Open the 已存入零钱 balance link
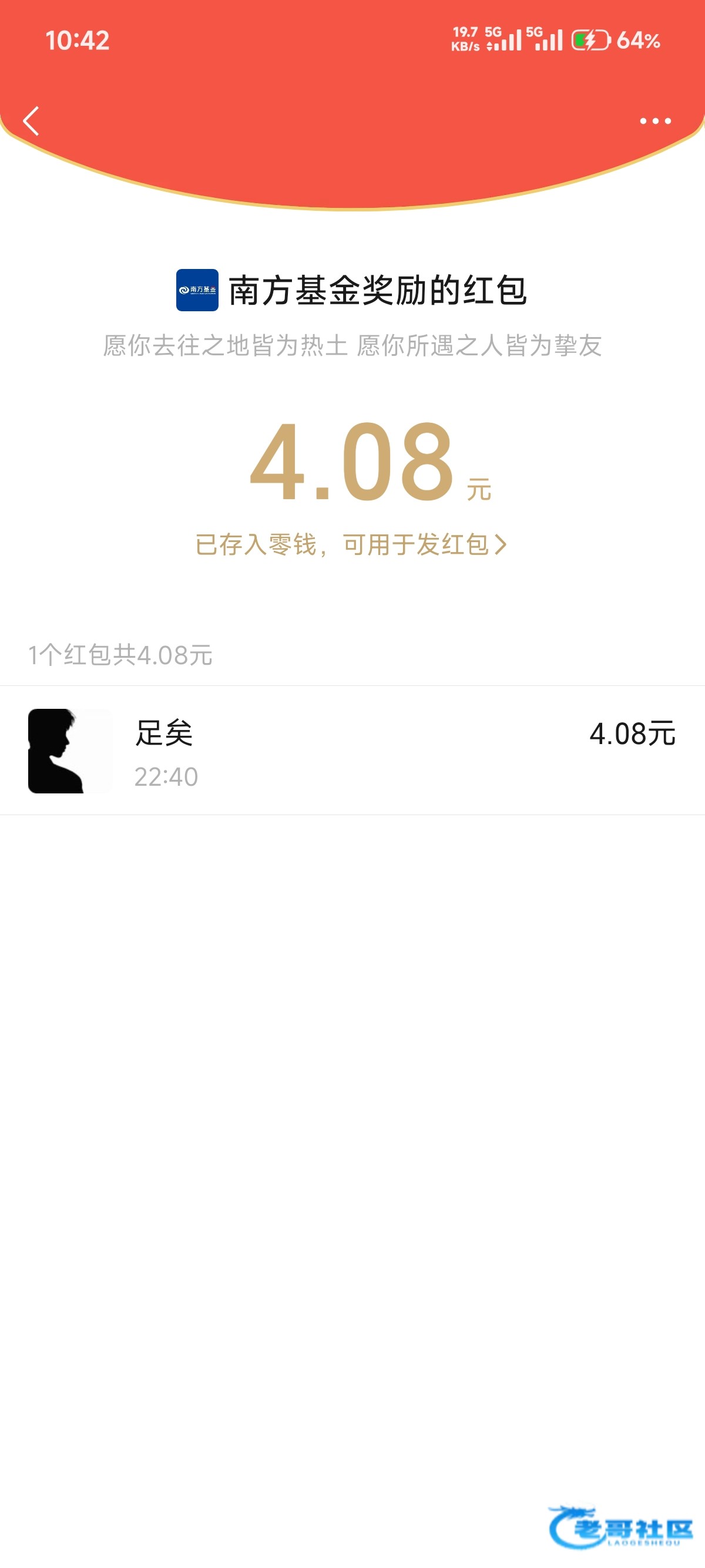This screenshot has width=705, height=1568. coord(351,544)
